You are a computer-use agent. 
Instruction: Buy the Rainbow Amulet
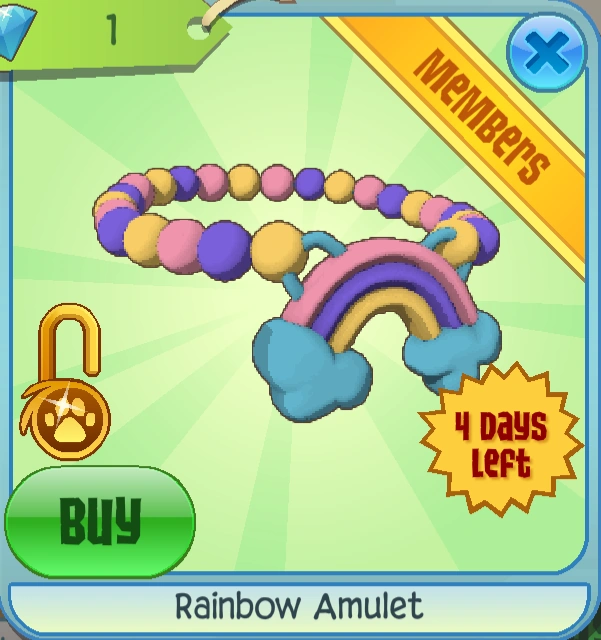[100, 521]
